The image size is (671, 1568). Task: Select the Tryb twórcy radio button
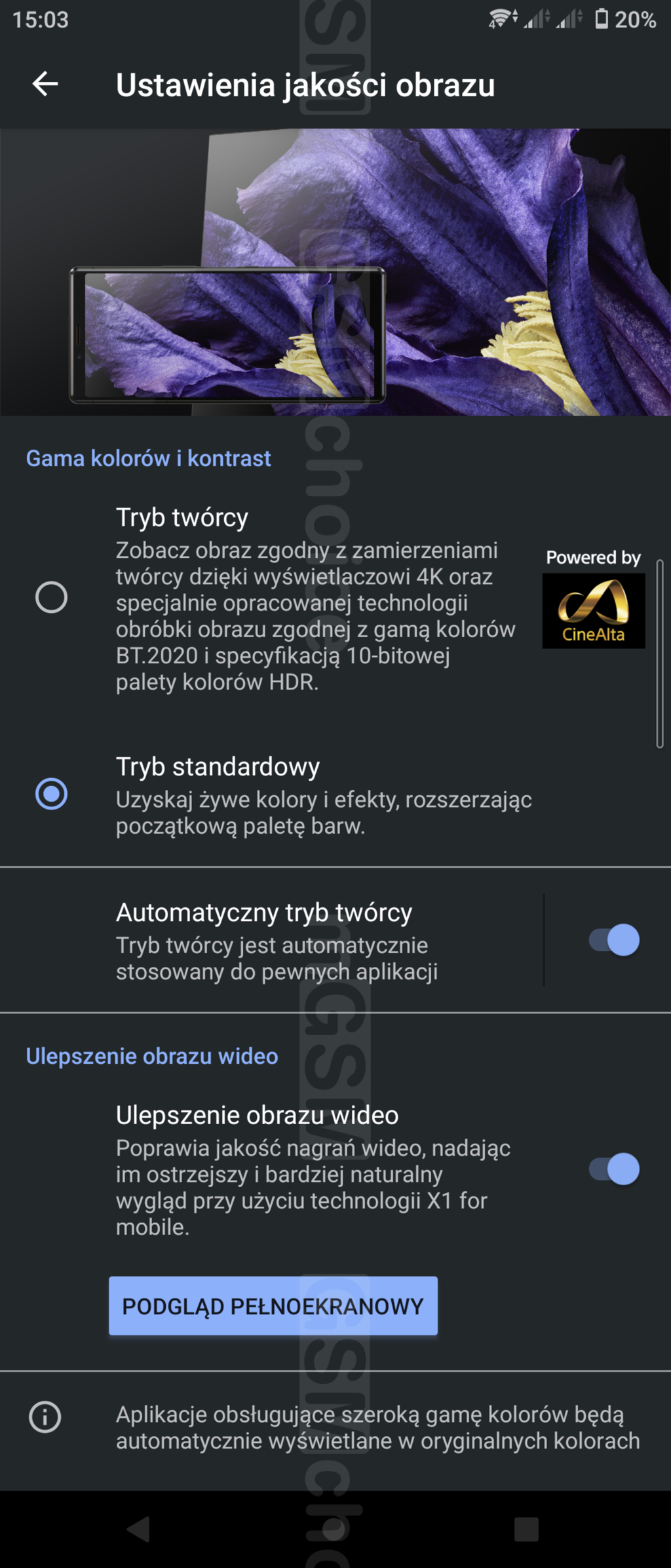[51, 597]
